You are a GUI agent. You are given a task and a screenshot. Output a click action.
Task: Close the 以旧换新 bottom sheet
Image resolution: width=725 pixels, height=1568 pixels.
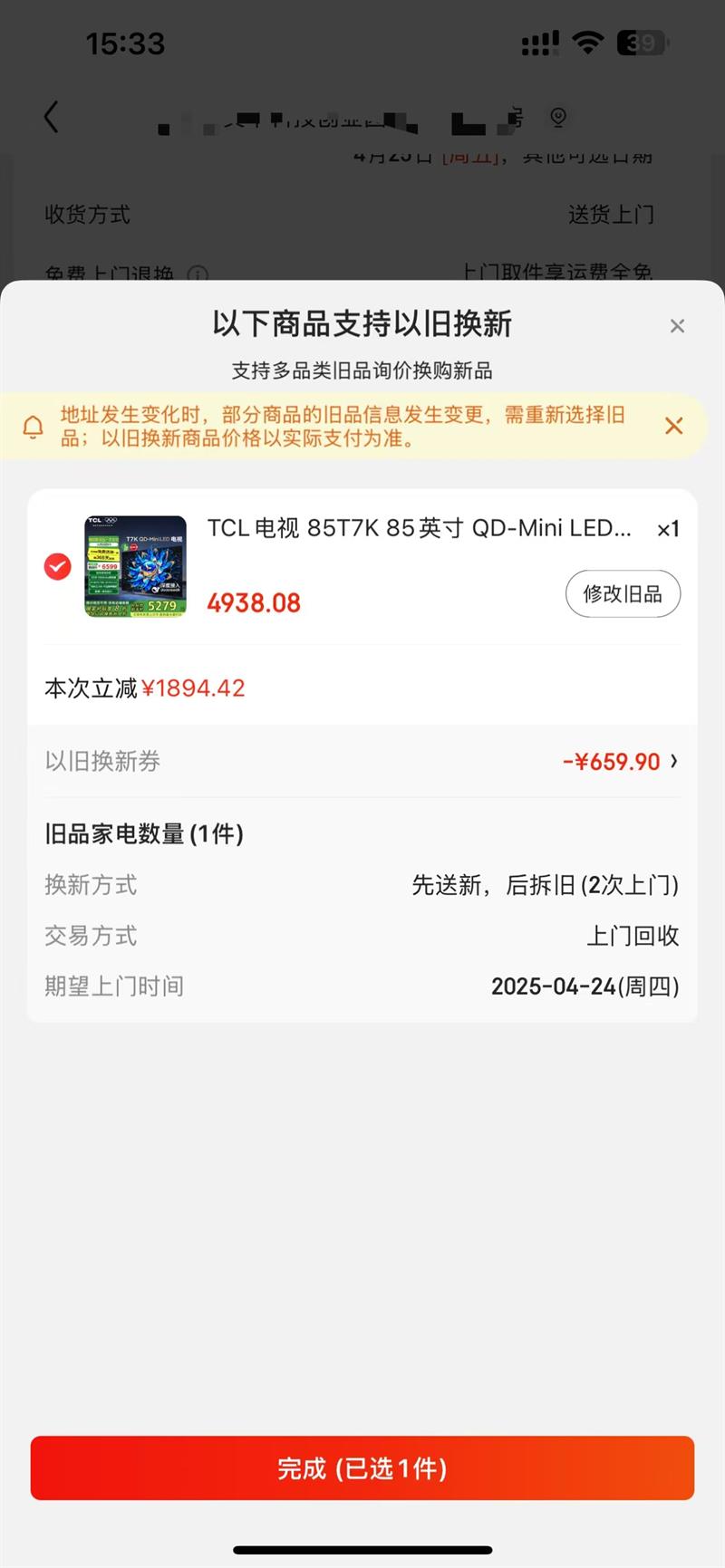tap(677, 326)
